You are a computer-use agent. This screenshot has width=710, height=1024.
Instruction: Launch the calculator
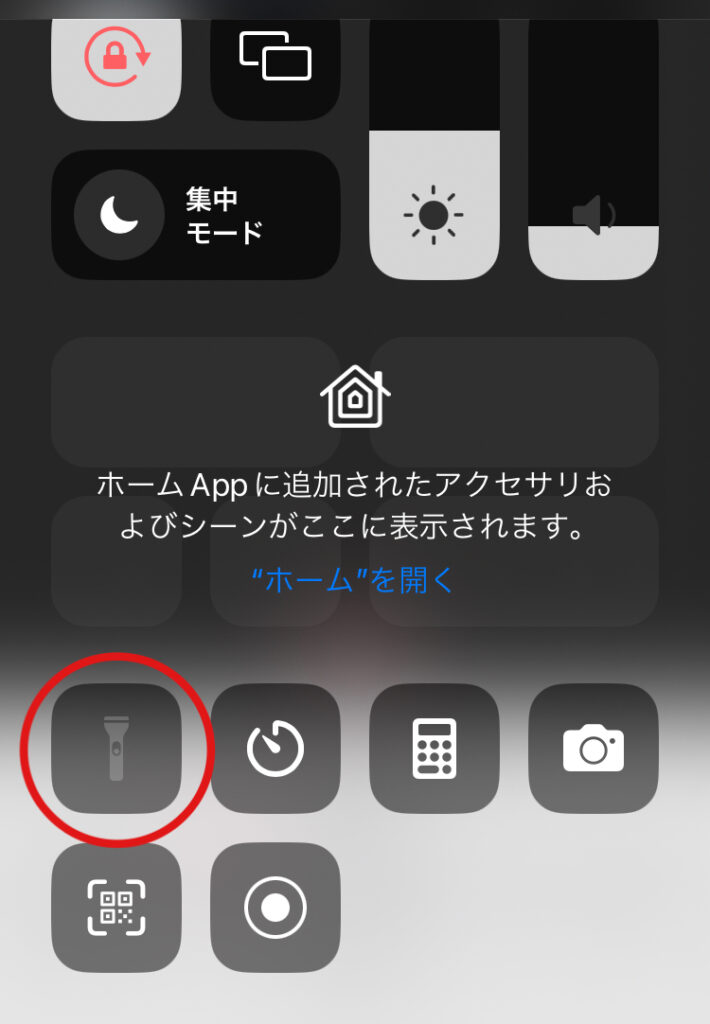point(434,748)
